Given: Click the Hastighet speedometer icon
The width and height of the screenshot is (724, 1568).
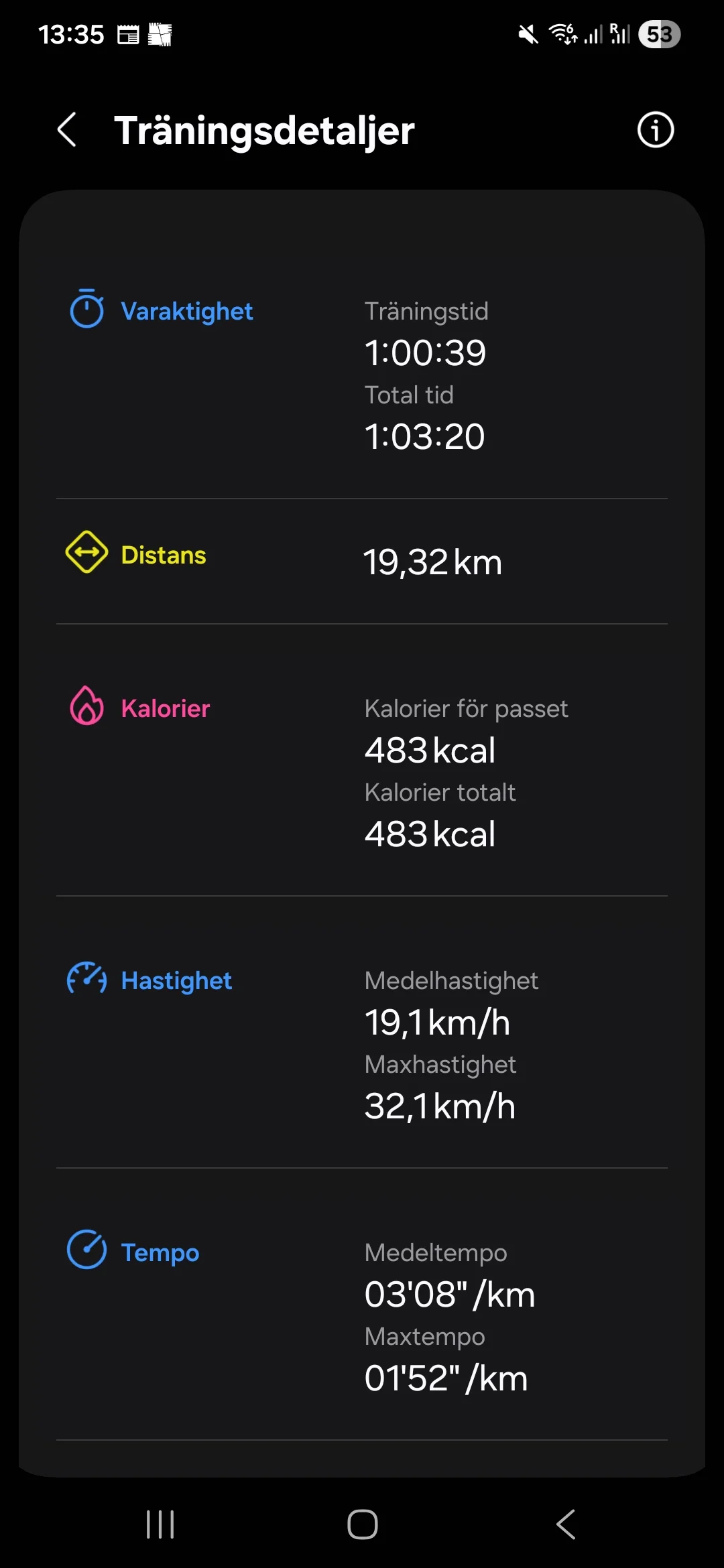Looking at the screenshot, I should click(87, 980).
